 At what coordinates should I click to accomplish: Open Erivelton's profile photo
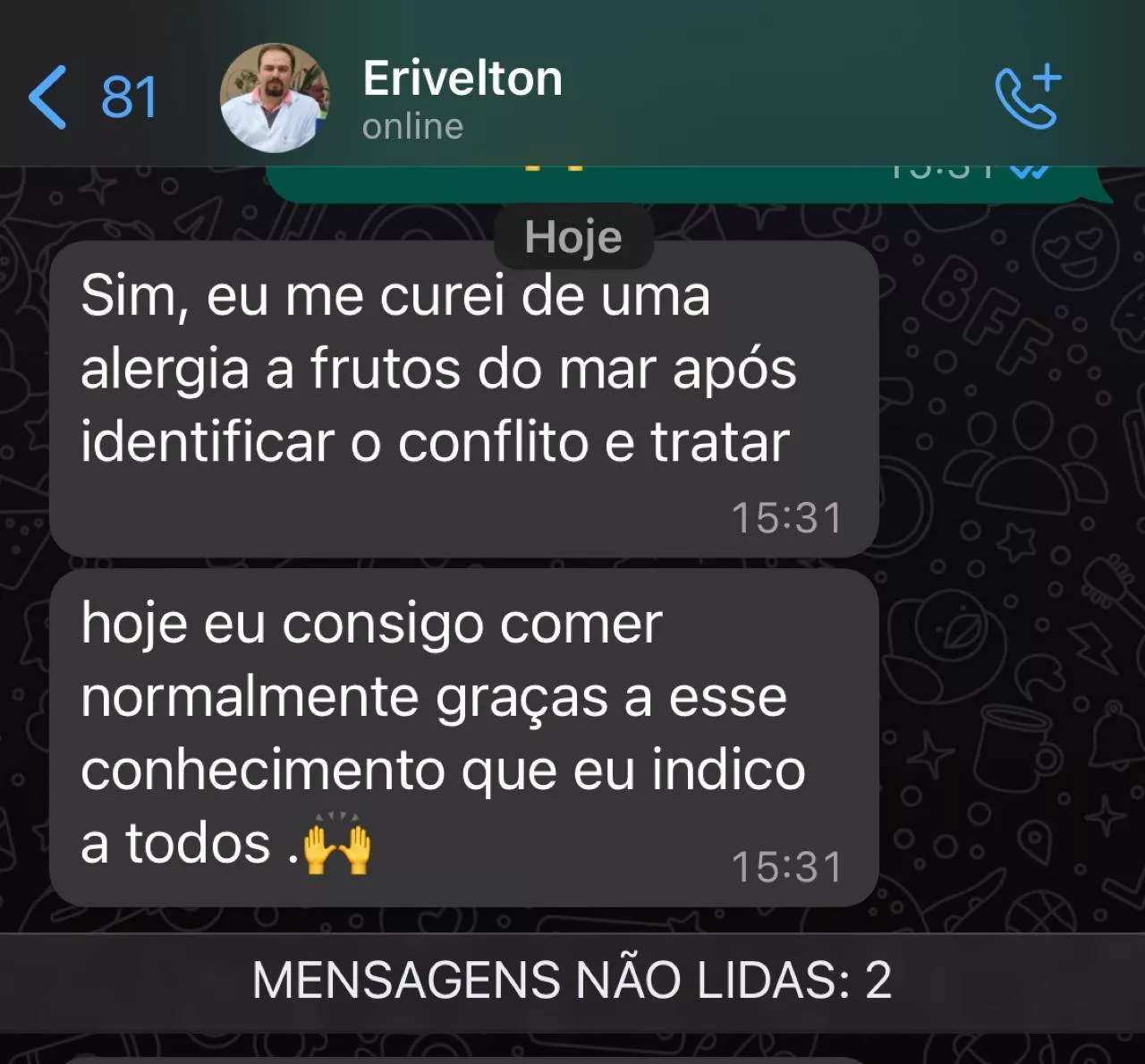click(x=275, y=97)
